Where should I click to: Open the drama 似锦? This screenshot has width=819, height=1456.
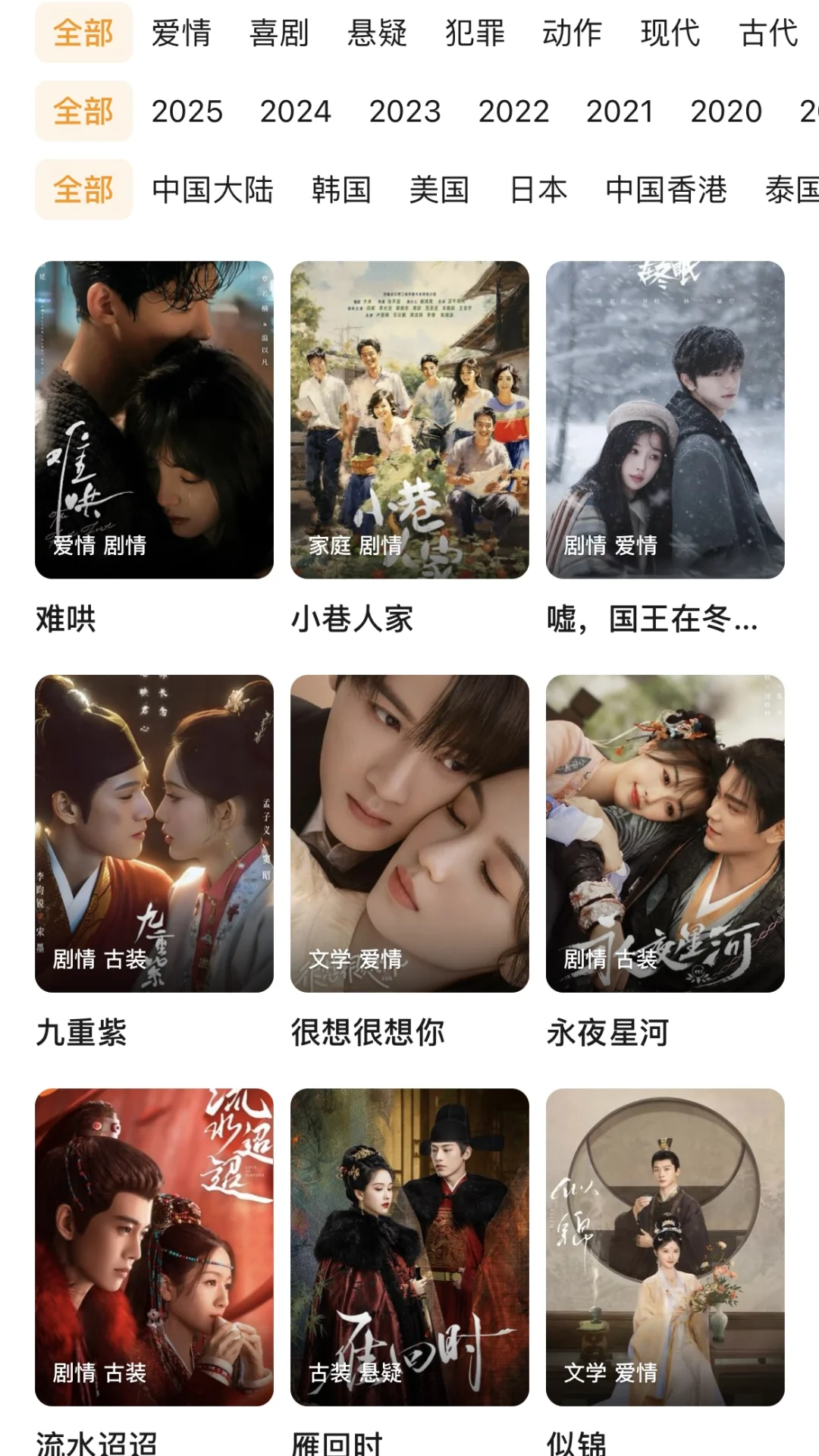[665, 1246]
